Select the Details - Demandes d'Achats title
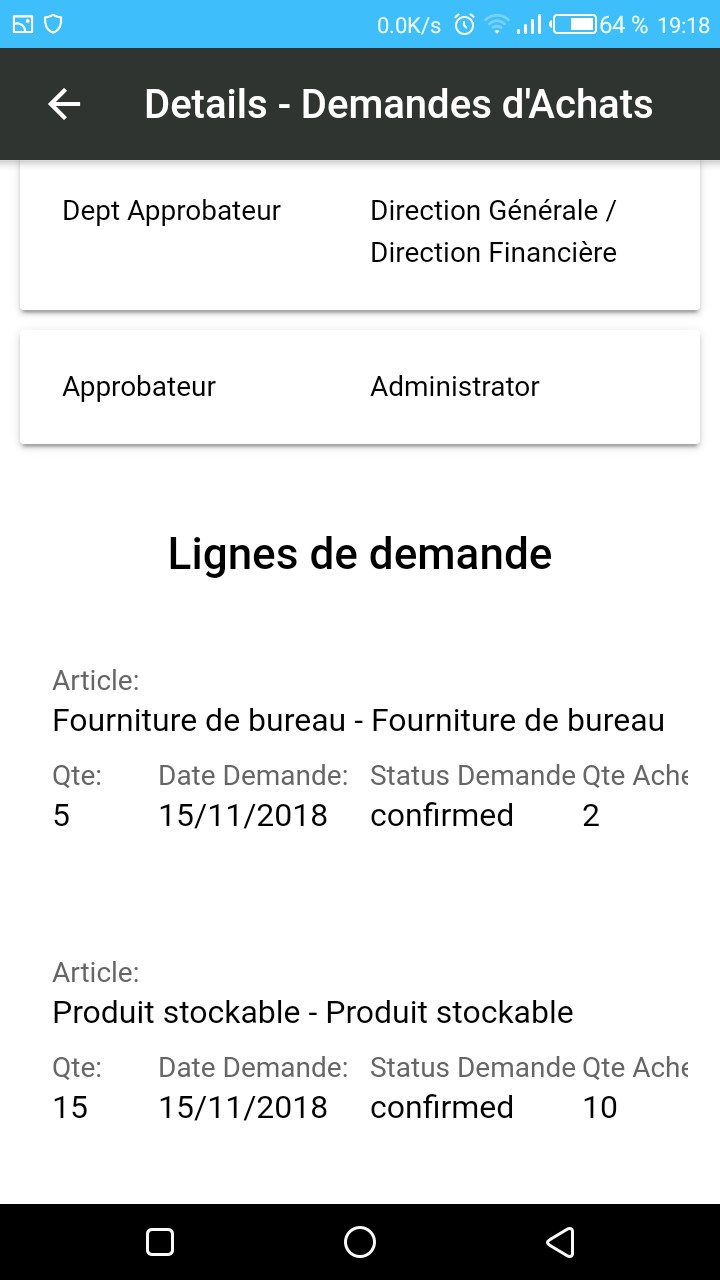 click(399, 103)
